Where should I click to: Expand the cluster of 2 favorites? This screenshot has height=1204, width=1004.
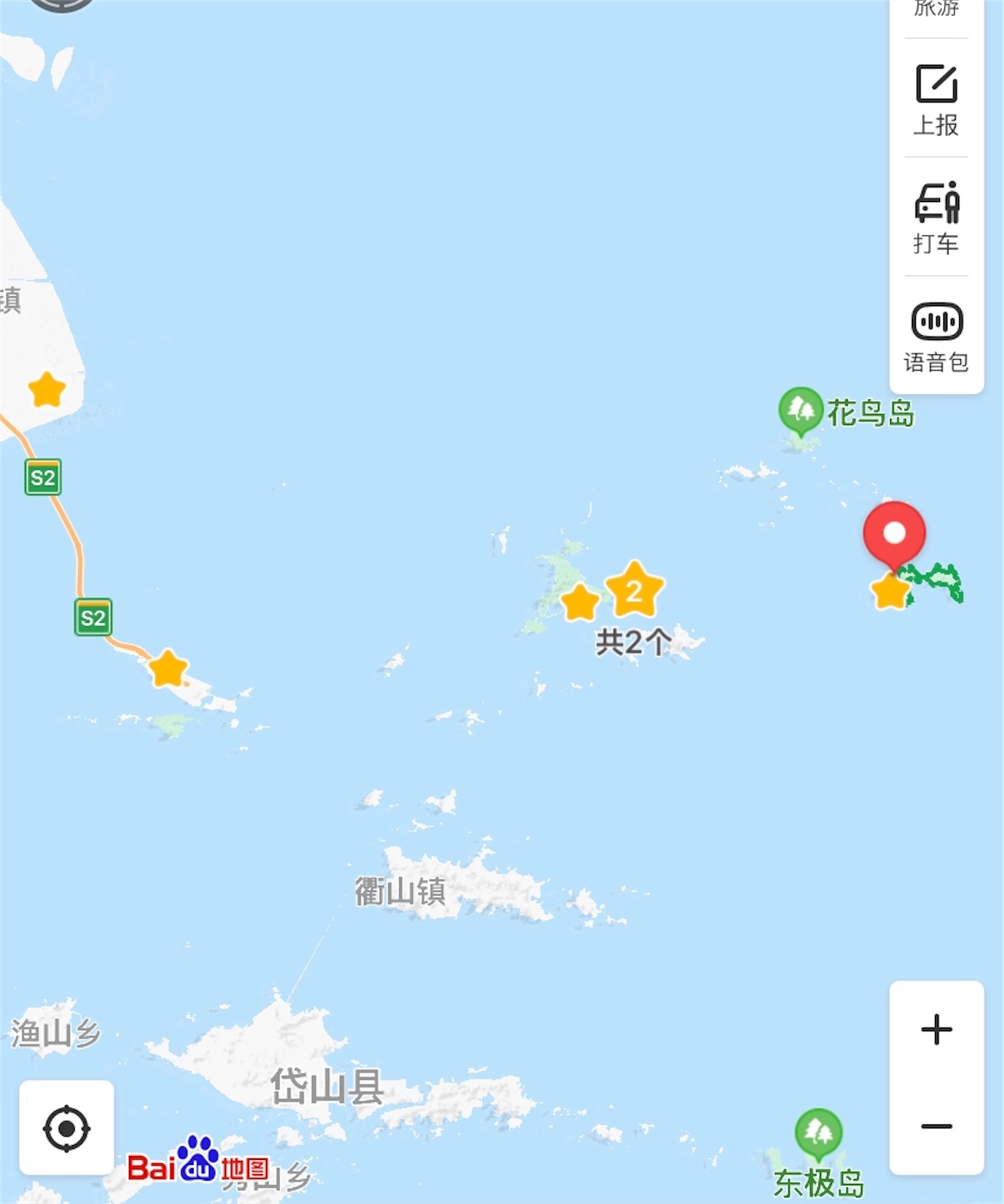pyautogui.click(x=634, y=590)
